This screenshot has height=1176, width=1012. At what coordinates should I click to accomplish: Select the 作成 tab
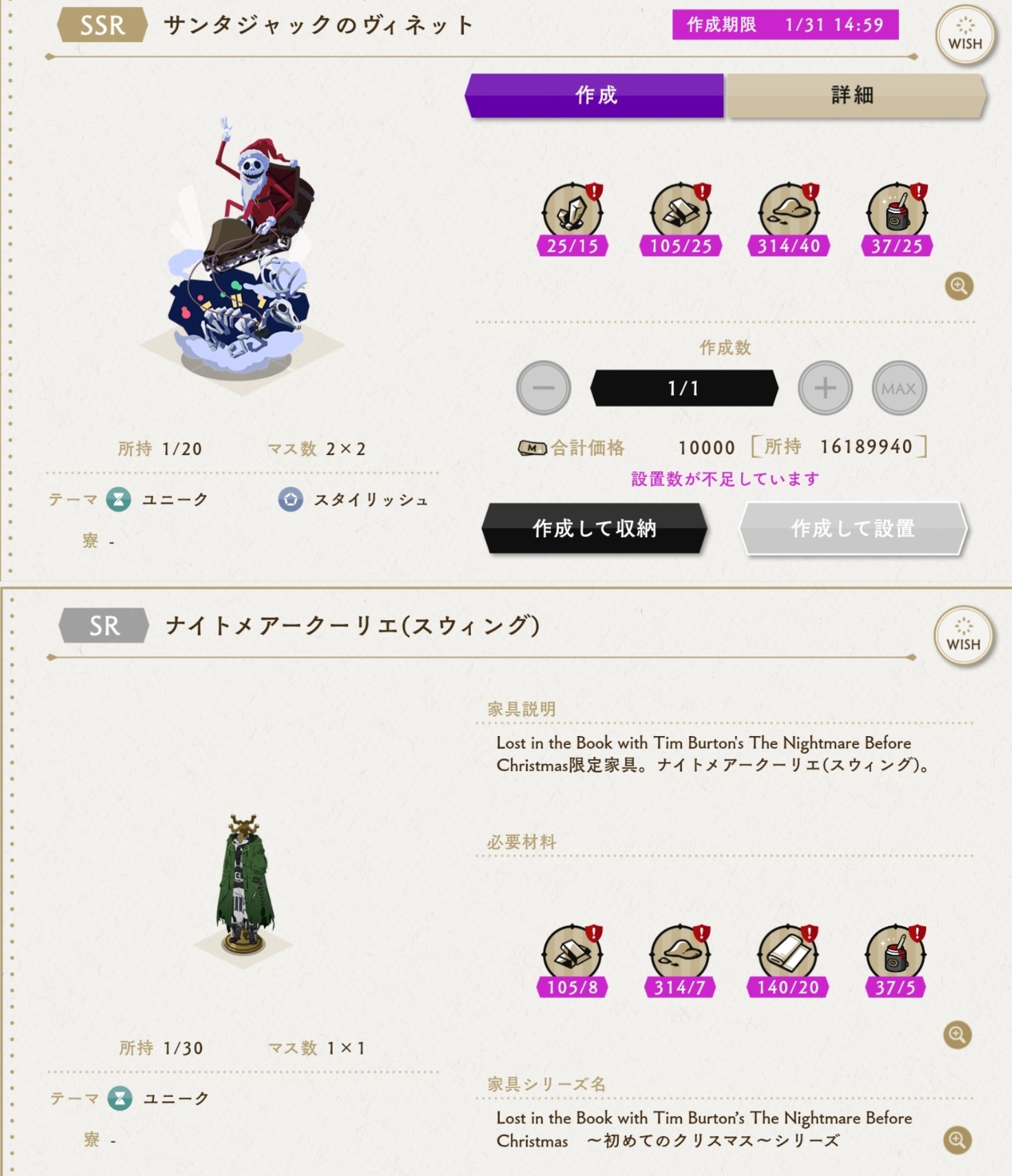595,96
